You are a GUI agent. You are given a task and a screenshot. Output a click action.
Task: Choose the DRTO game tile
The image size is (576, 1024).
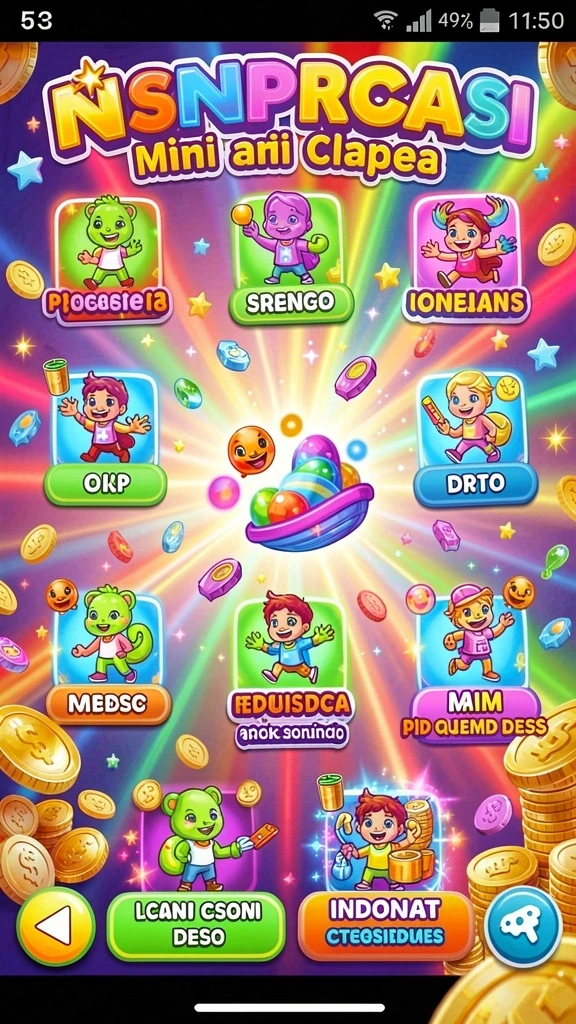[x=476, y=439]
